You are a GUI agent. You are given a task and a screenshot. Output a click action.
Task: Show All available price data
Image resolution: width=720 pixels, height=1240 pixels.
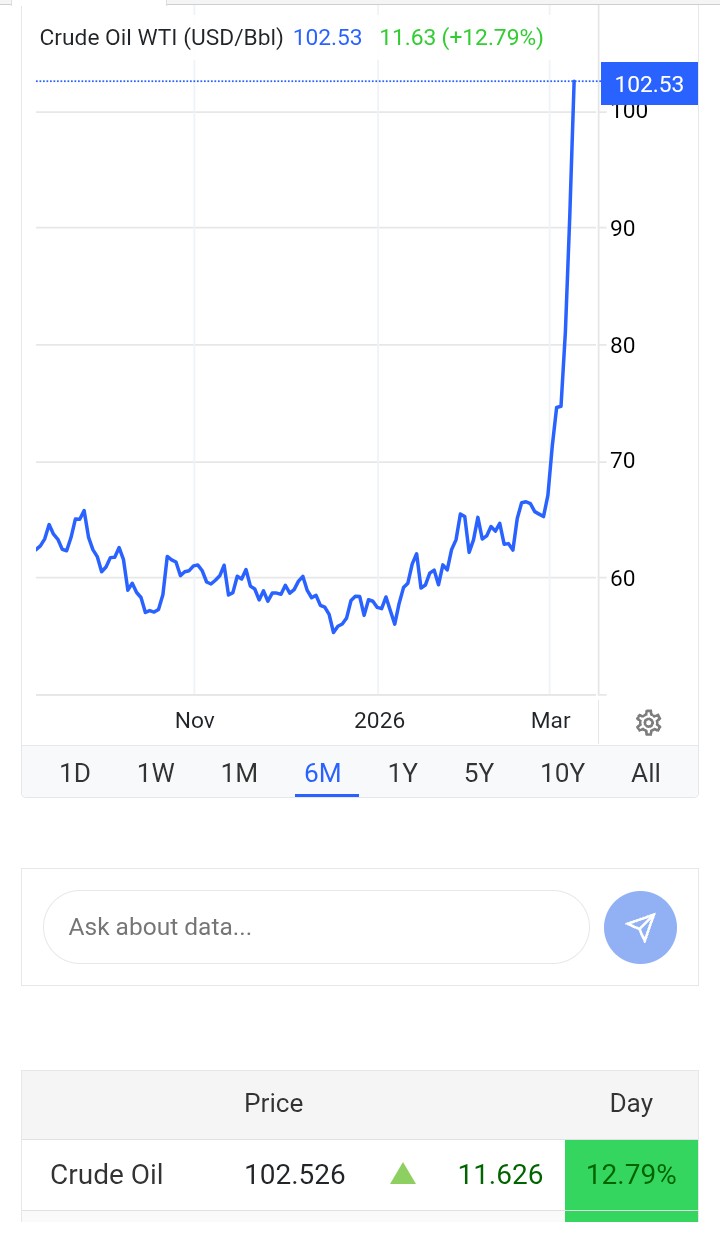(646, 773)
